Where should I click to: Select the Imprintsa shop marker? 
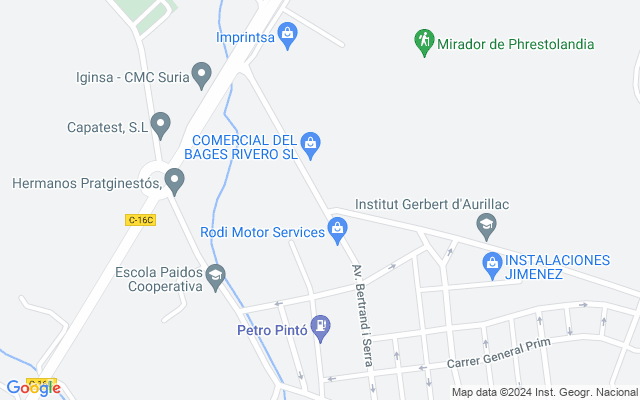pos(288,37)
